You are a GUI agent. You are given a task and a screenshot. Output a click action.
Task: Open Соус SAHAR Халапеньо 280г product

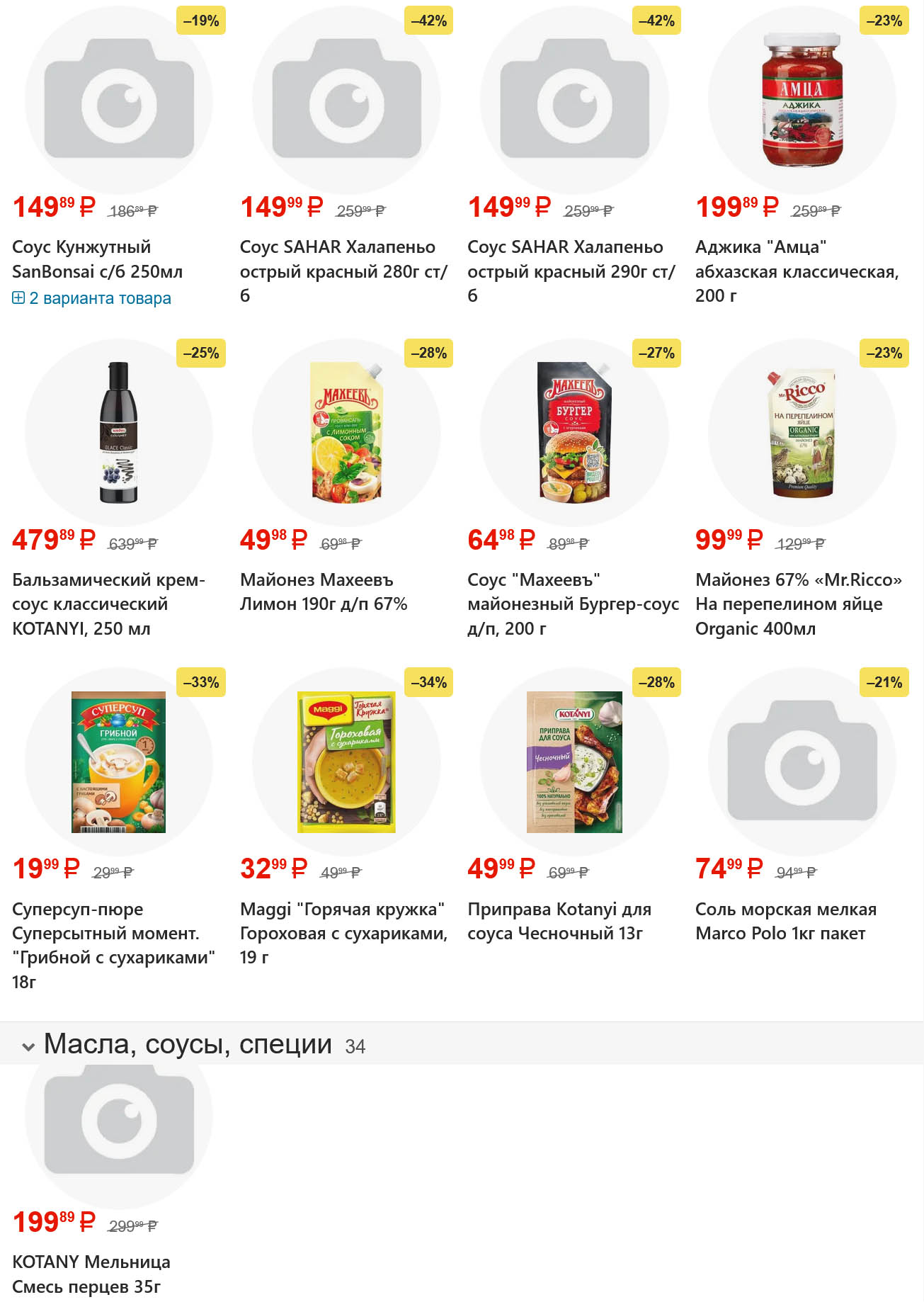pyautogui.click(x=343, y=259)
